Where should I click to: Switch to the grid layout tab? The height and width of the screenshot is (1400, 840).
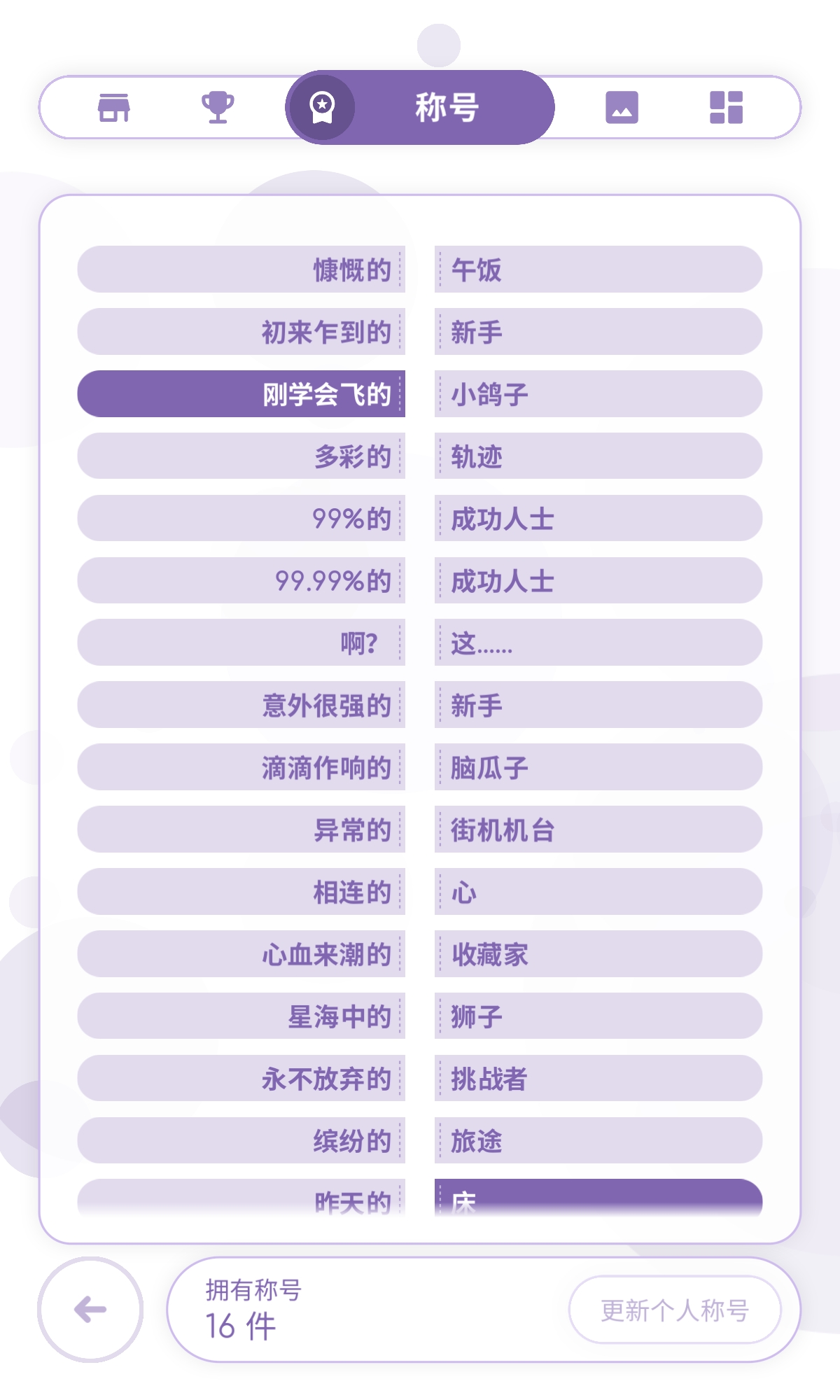click(x=726, y=108)
